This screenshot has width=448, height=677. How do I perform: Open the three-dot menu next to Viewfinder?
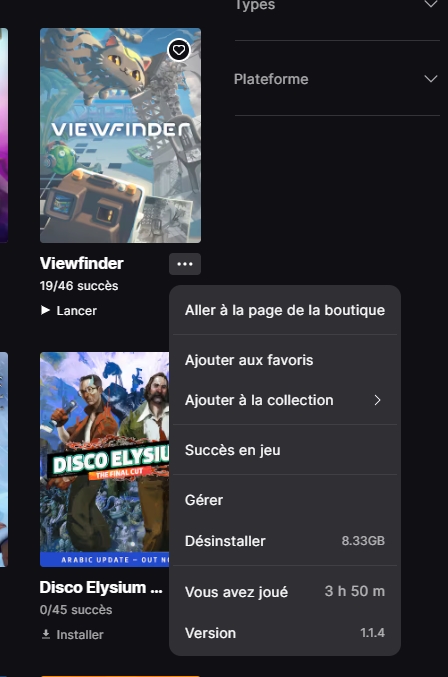pos(185,264)
